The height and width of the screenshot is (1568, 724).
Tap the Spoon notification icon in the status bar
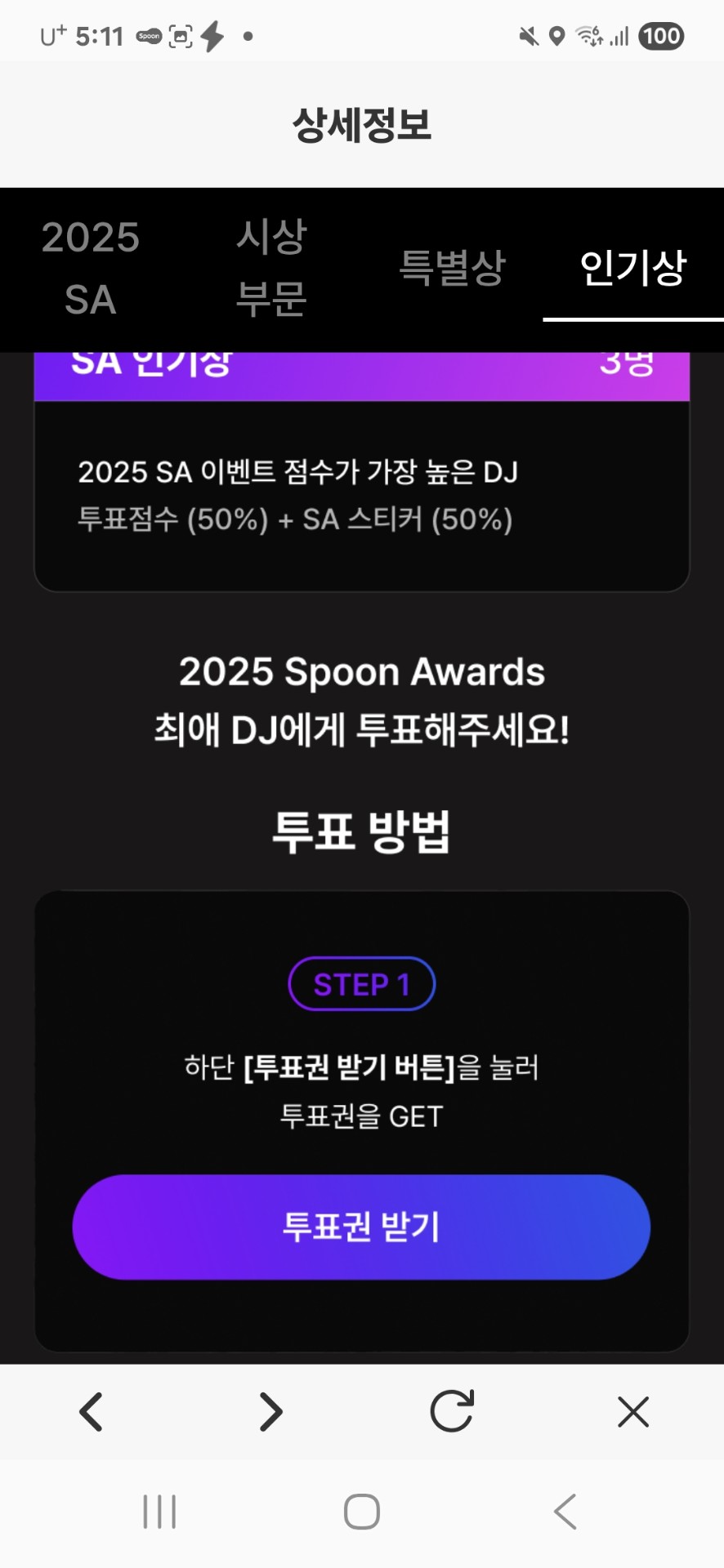[x=147, y=36]
